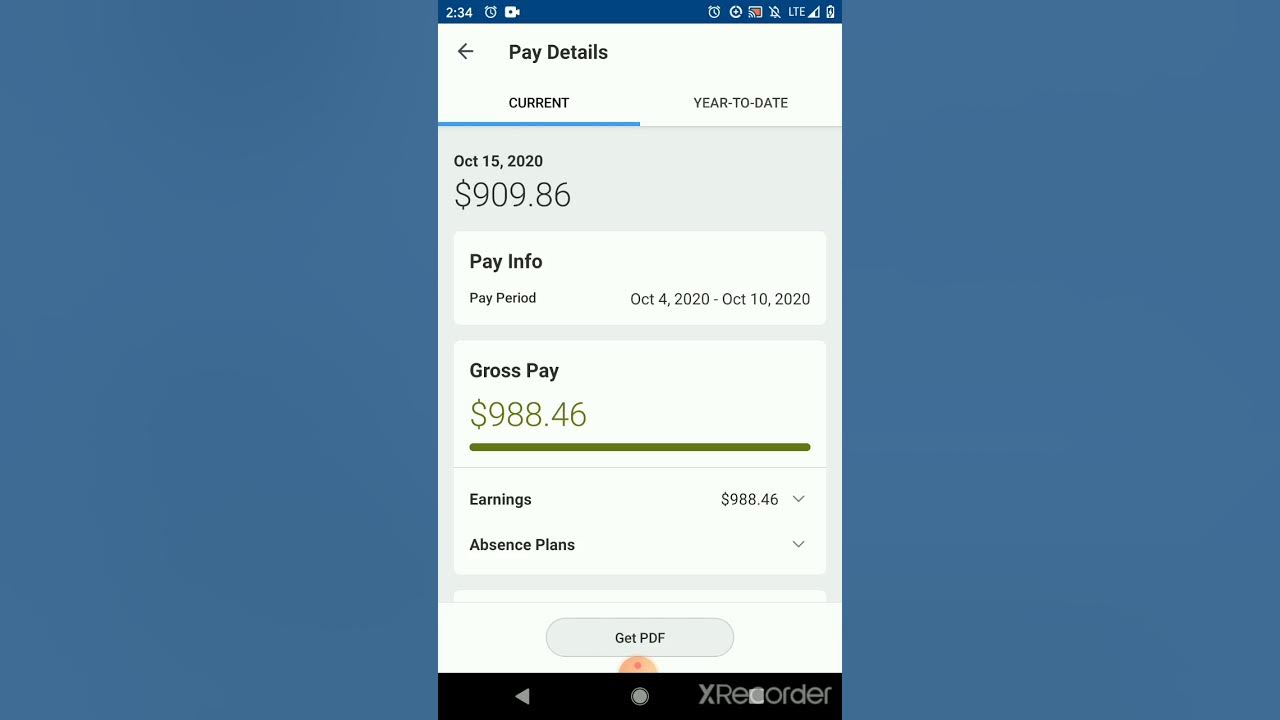Tap the Get PDF button
This screenshot has width=1280, height=720.
tap(639, 637)
